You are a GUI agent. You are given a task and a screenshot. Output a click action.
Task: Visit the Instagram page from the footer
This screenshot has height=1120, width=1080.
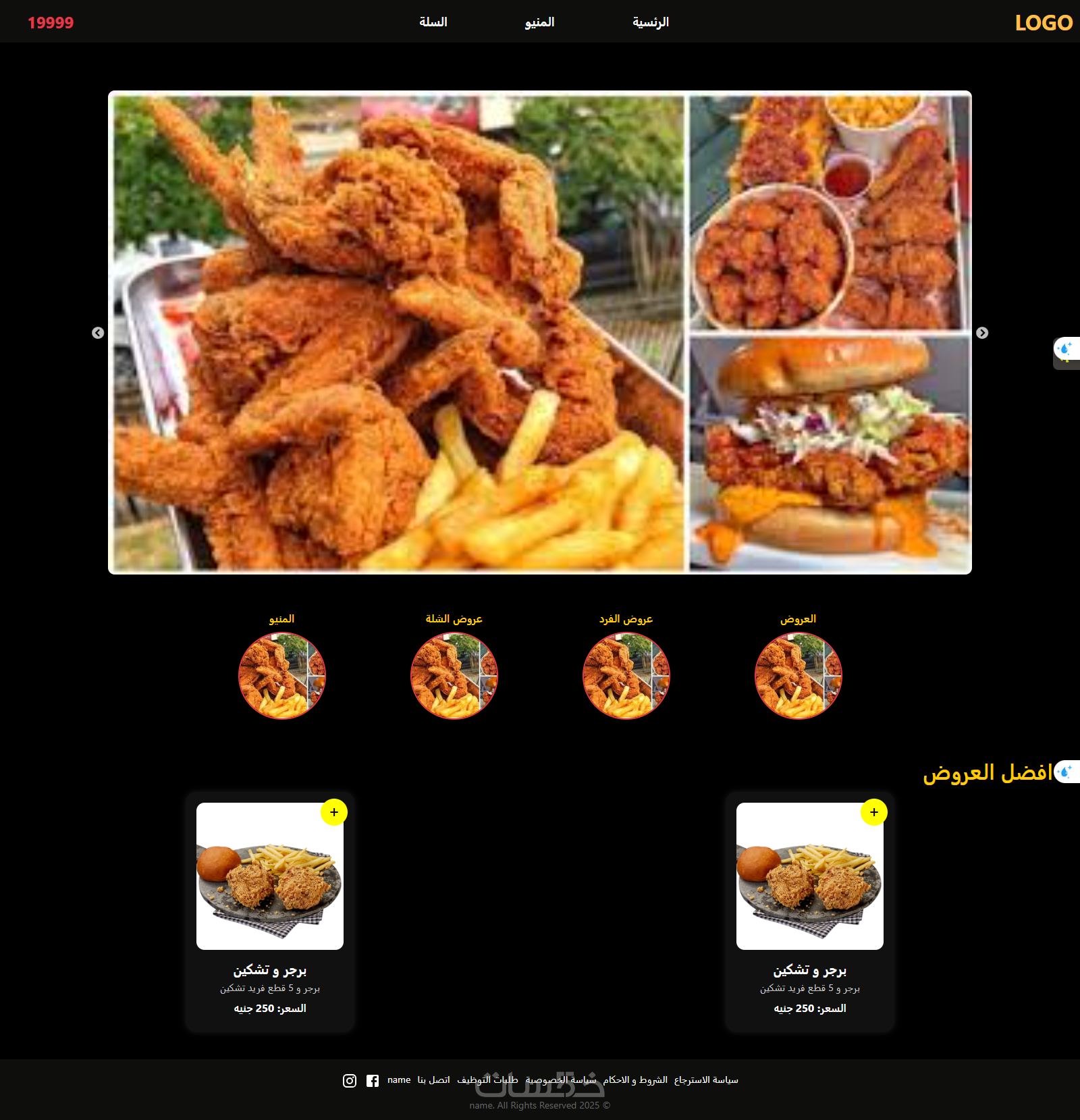pos(350,1081)
